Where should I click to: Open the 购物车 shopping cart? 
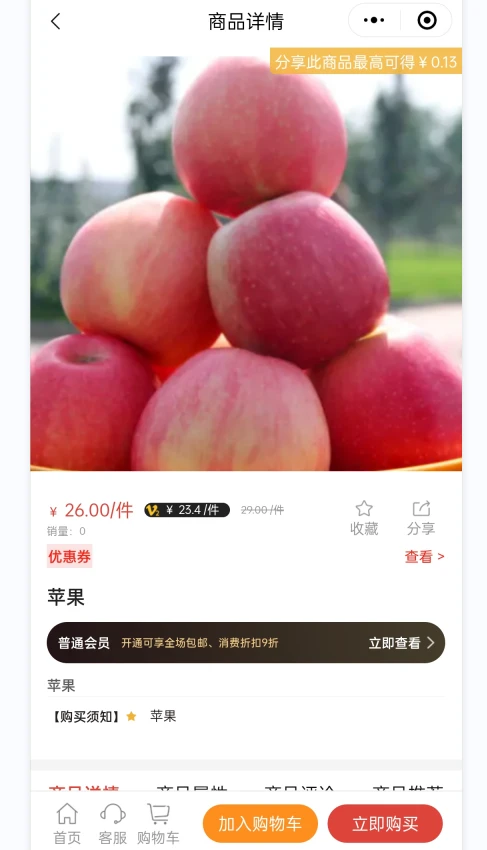[158, 823]
